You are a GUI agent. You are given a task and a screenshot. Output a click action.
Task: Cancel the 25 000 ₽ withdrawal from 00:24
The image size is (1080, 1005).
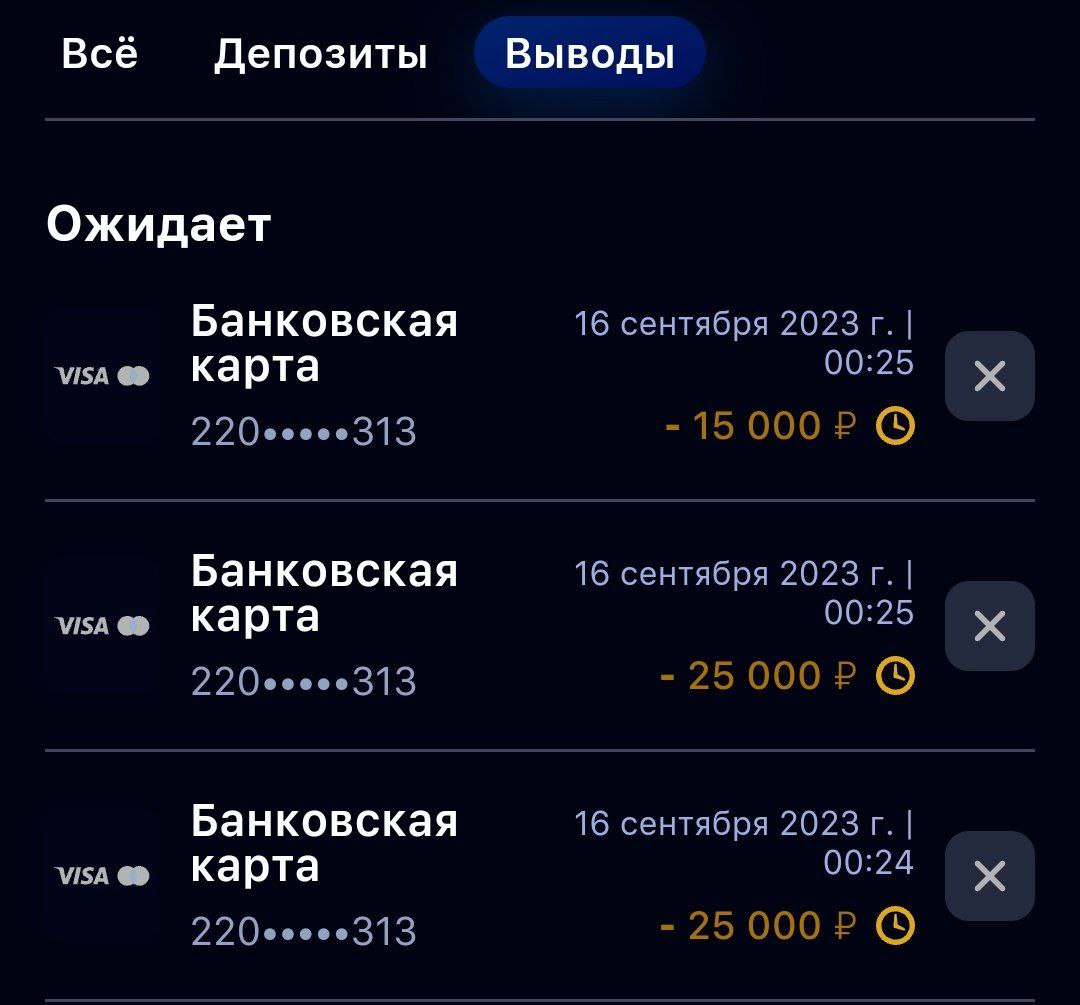[x=989, y=876]
